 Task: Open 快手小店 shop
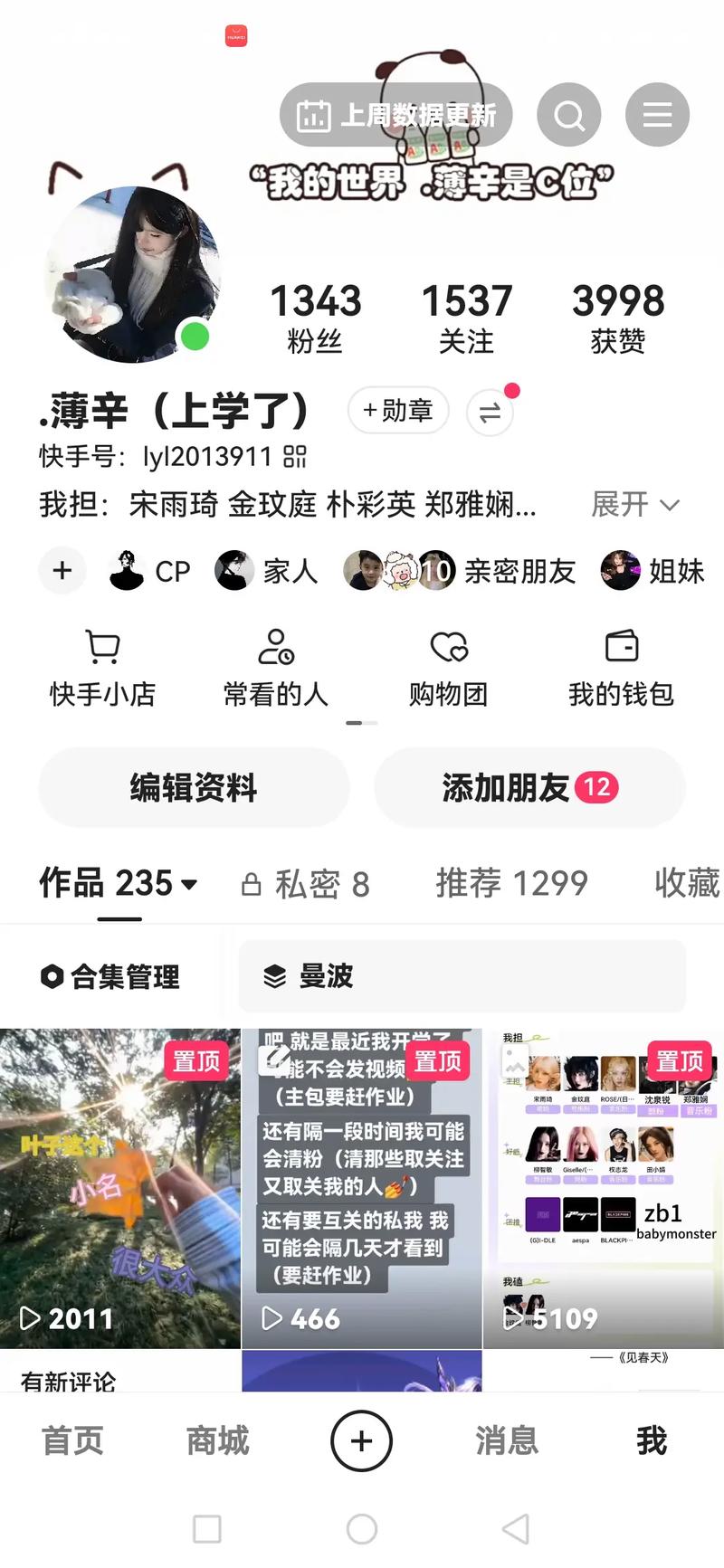pos(102,668)
